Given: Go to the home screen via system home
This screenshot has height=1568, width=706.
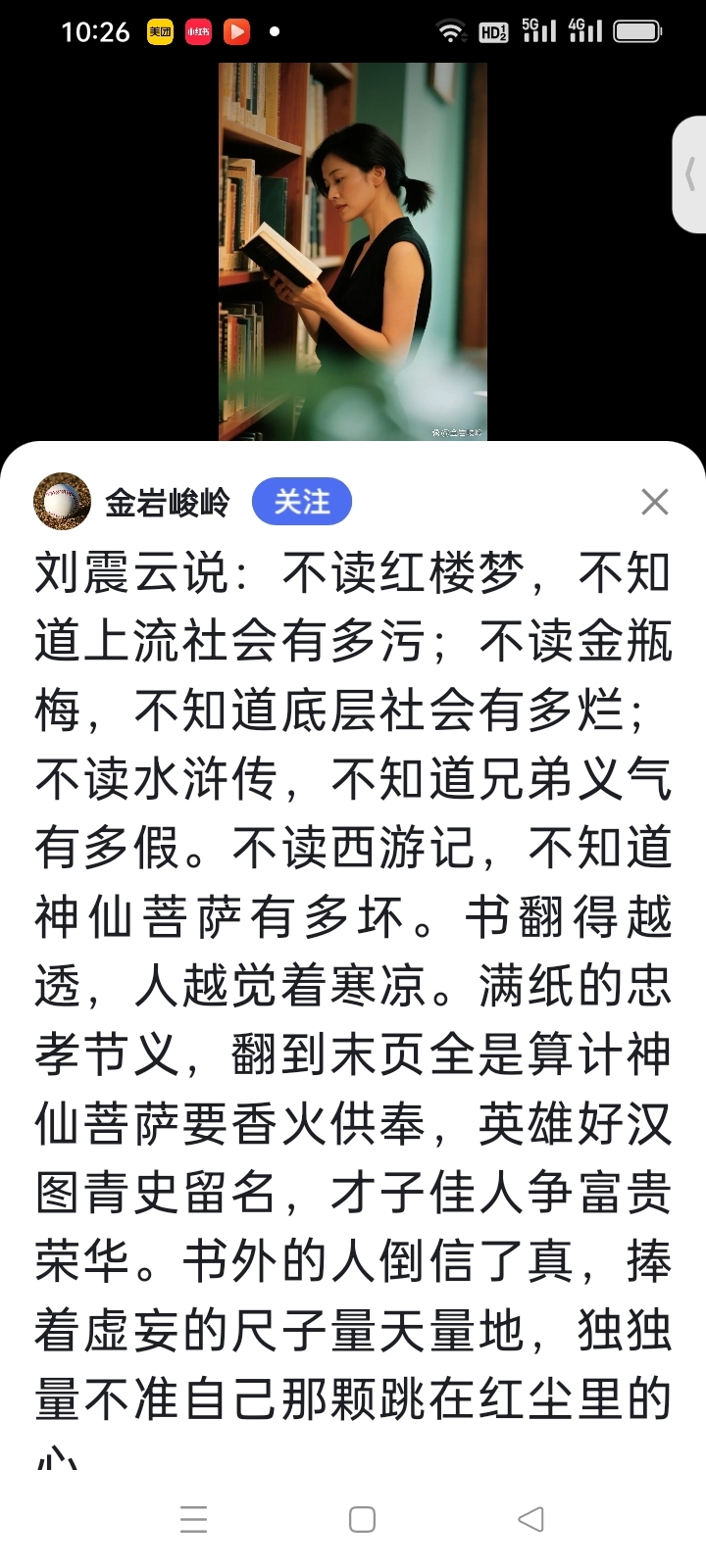Looking at the screenshot, I should [x=362, y=1519].
